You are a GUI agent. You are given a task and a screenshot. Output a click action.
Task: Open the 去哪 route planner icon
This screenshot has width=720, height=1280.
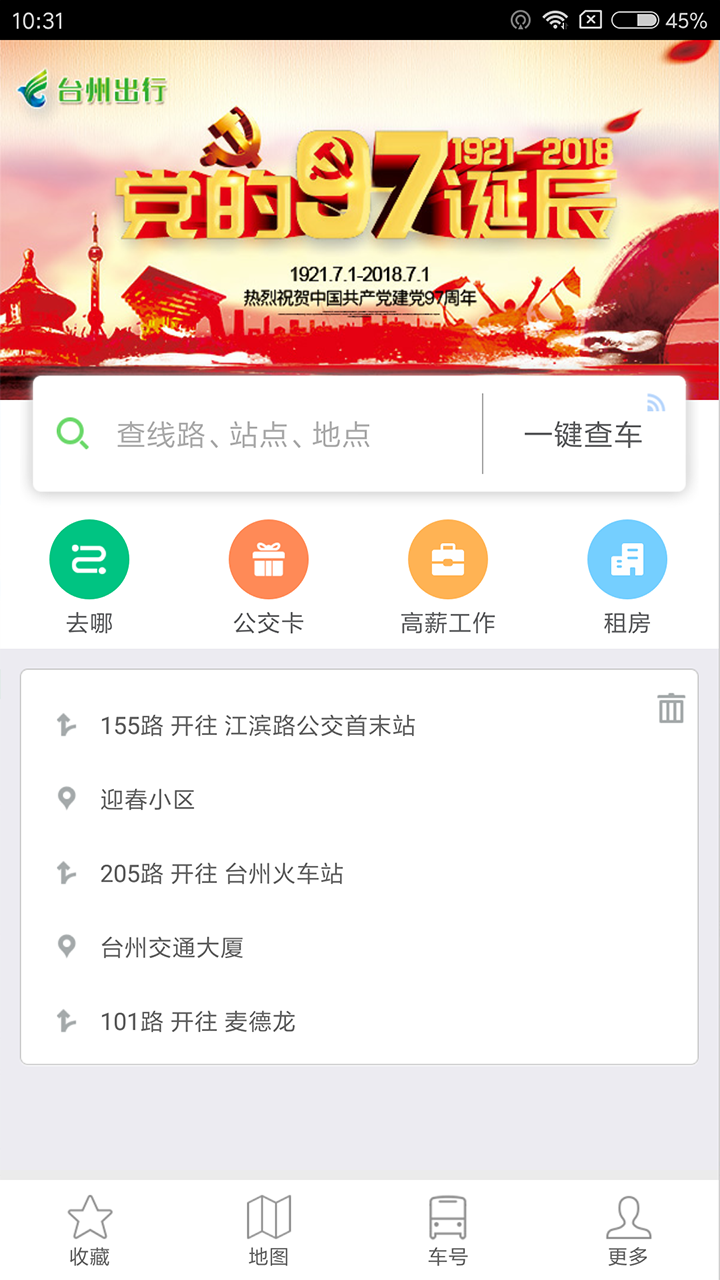tap(89, 558)
